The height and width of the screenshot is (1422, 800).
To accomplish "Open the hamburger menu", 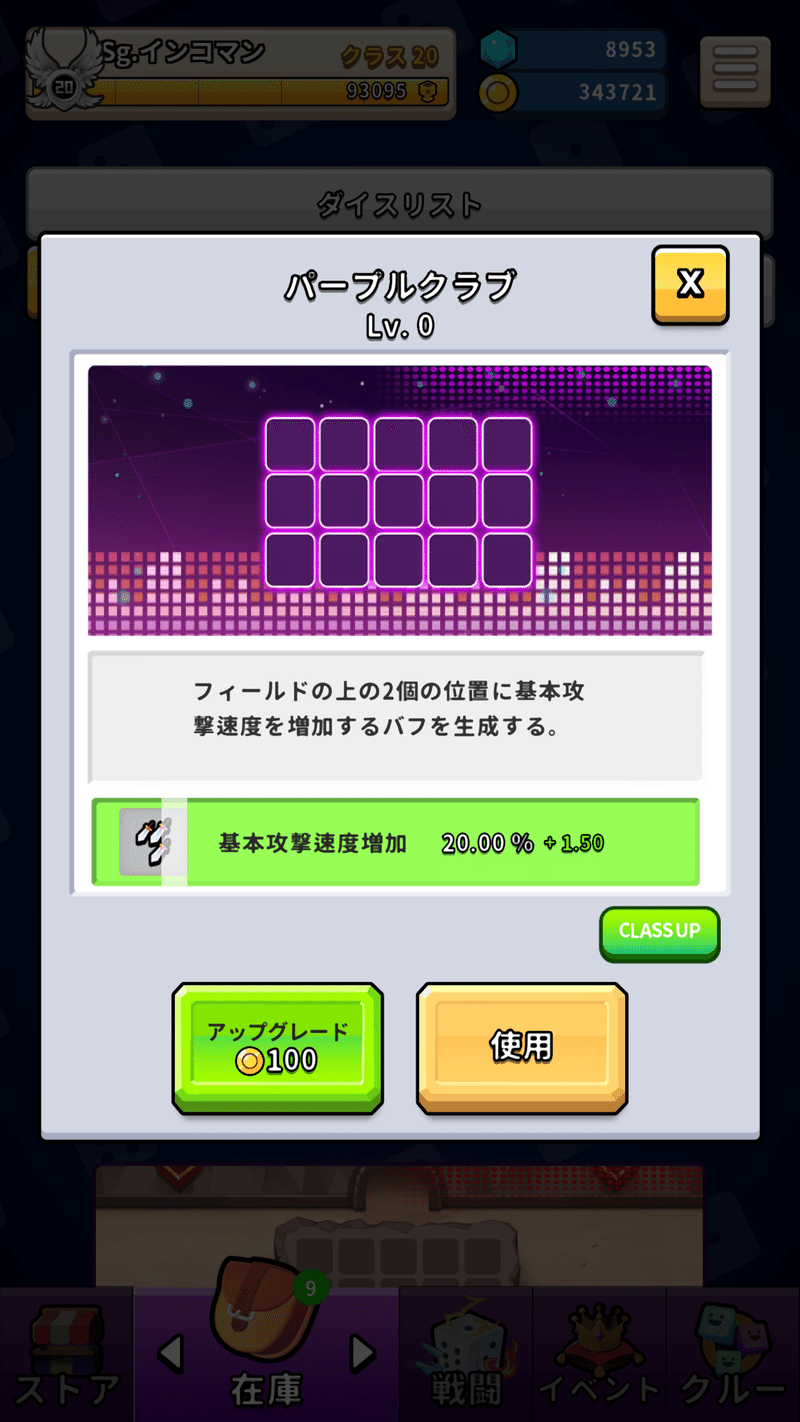I will 735,73.
